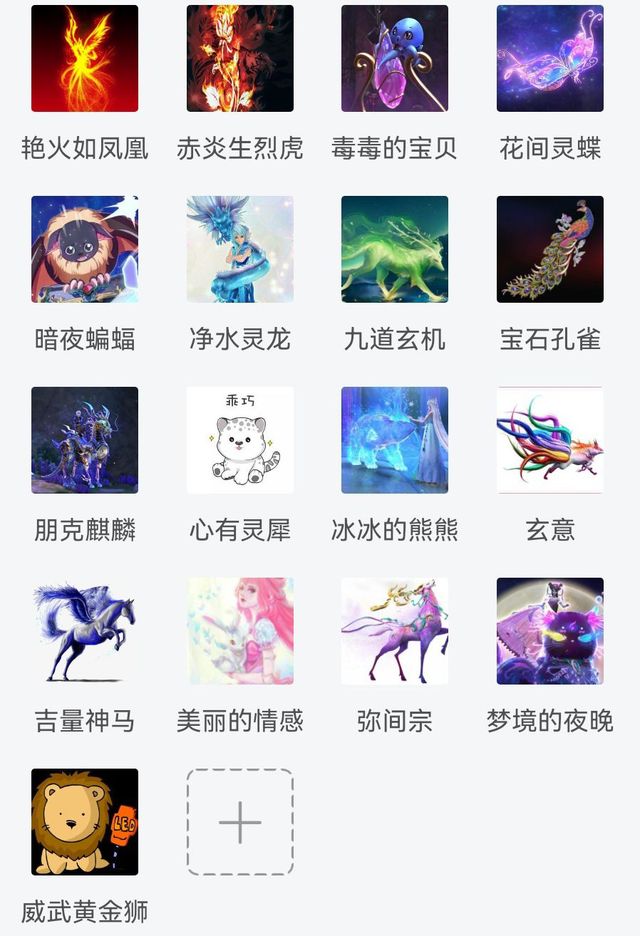The width and height of the screenshot is (640, 936).
Task: View member 梦境的夜晚
Action: (x=550, y=631)
